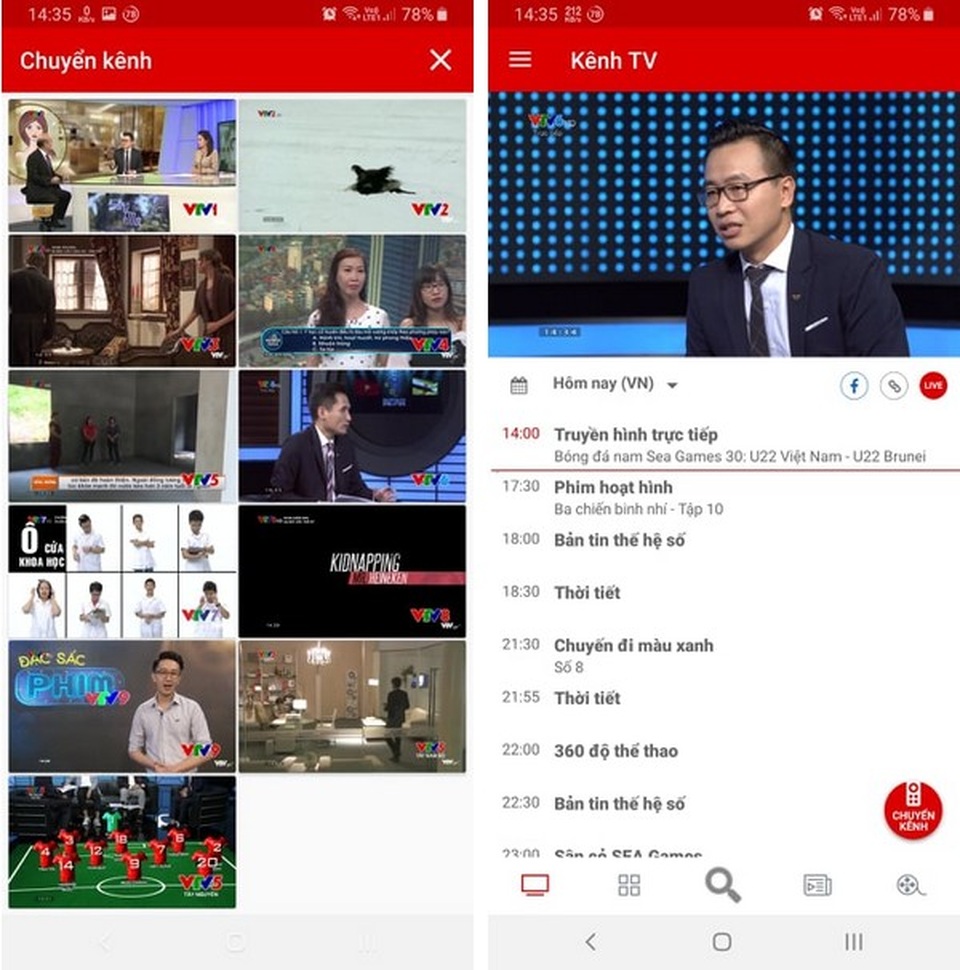Switch to the grid categories tab
This screenshot has width=960, height=970.
coord(629,885)
